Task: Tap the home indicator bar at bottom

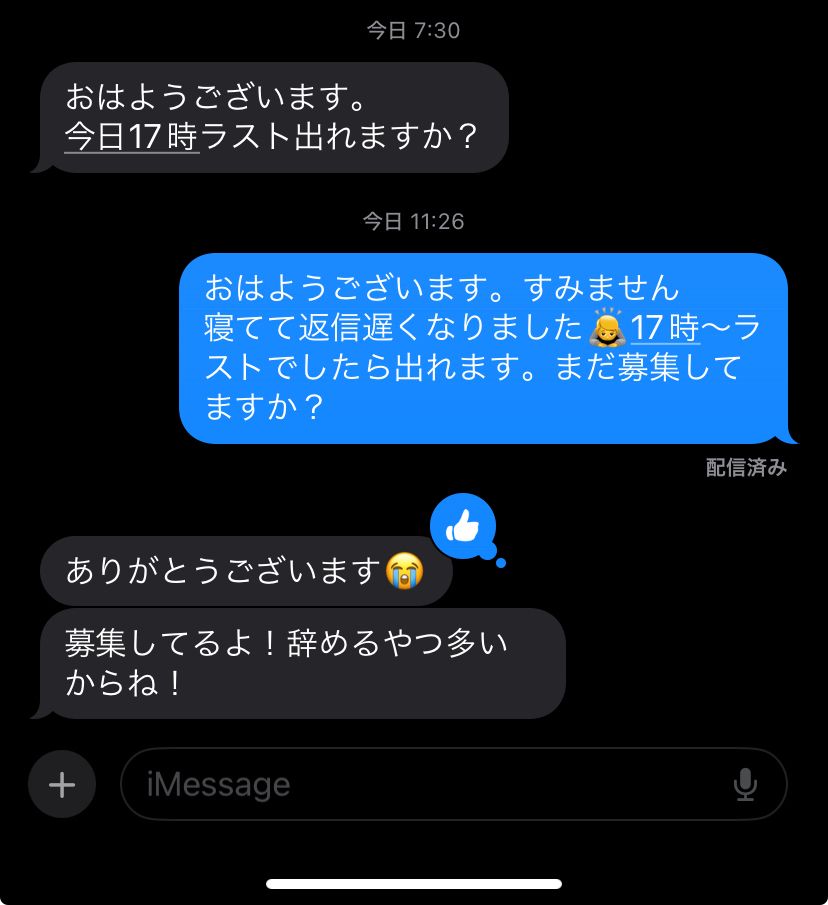Action: point(413,883)
